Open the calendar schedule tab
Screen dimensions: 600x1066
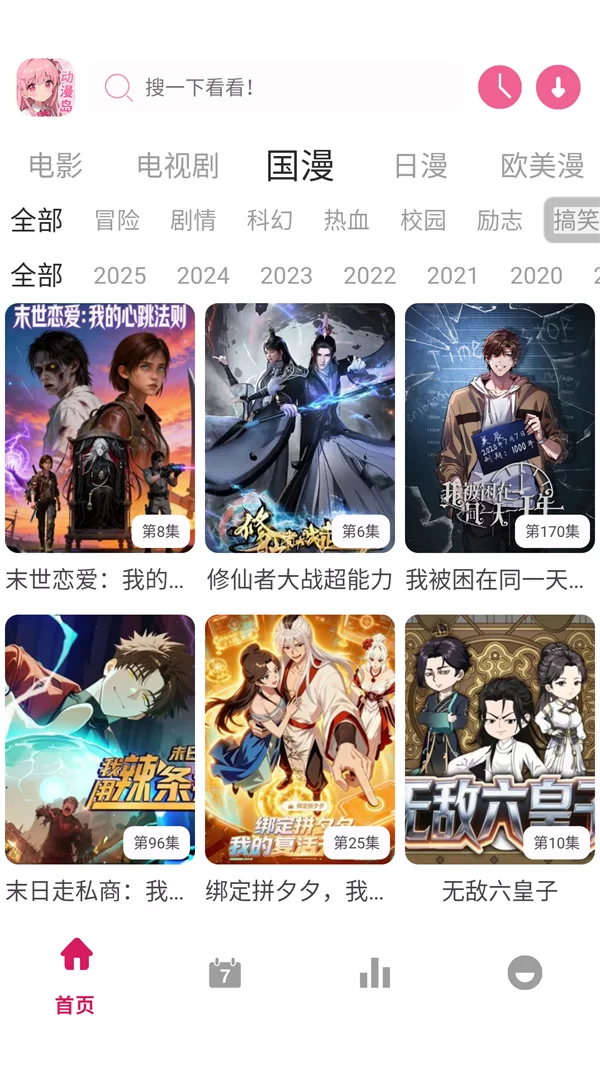click(225, 973)
